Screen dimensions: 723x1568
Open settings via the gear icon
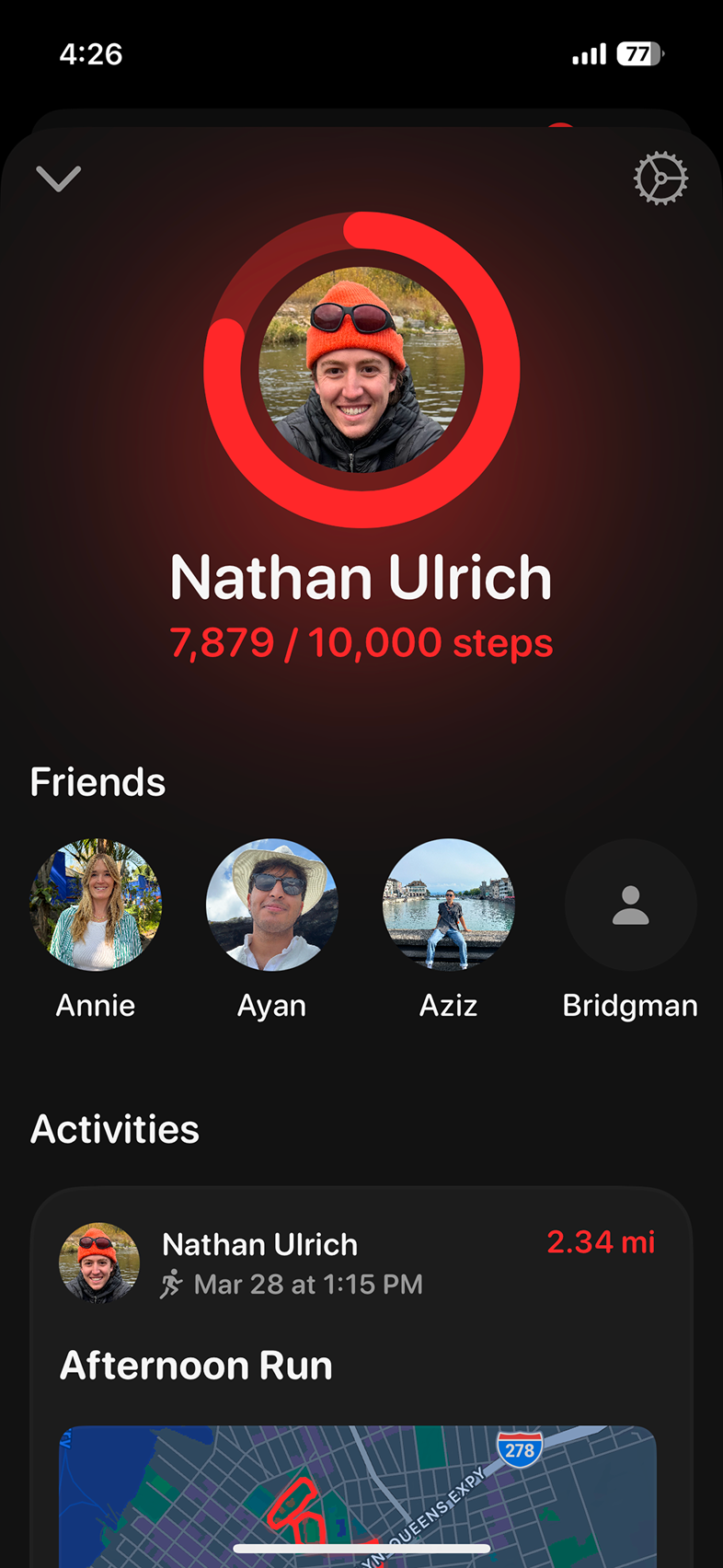660,179
